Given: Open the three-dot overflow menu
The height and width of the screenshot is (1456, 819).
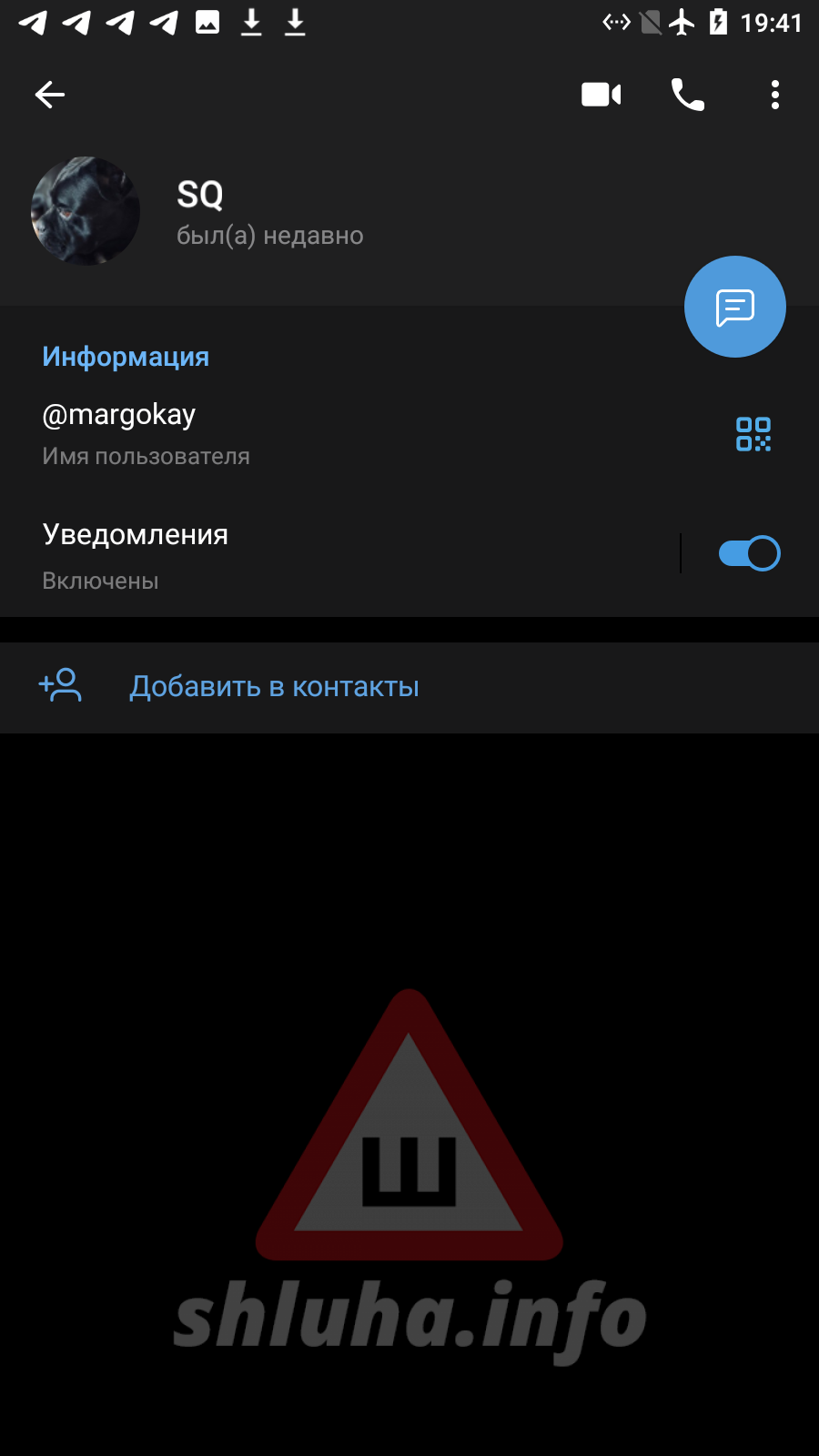Looking at the screenshot, I should click(x=774, y=95).
